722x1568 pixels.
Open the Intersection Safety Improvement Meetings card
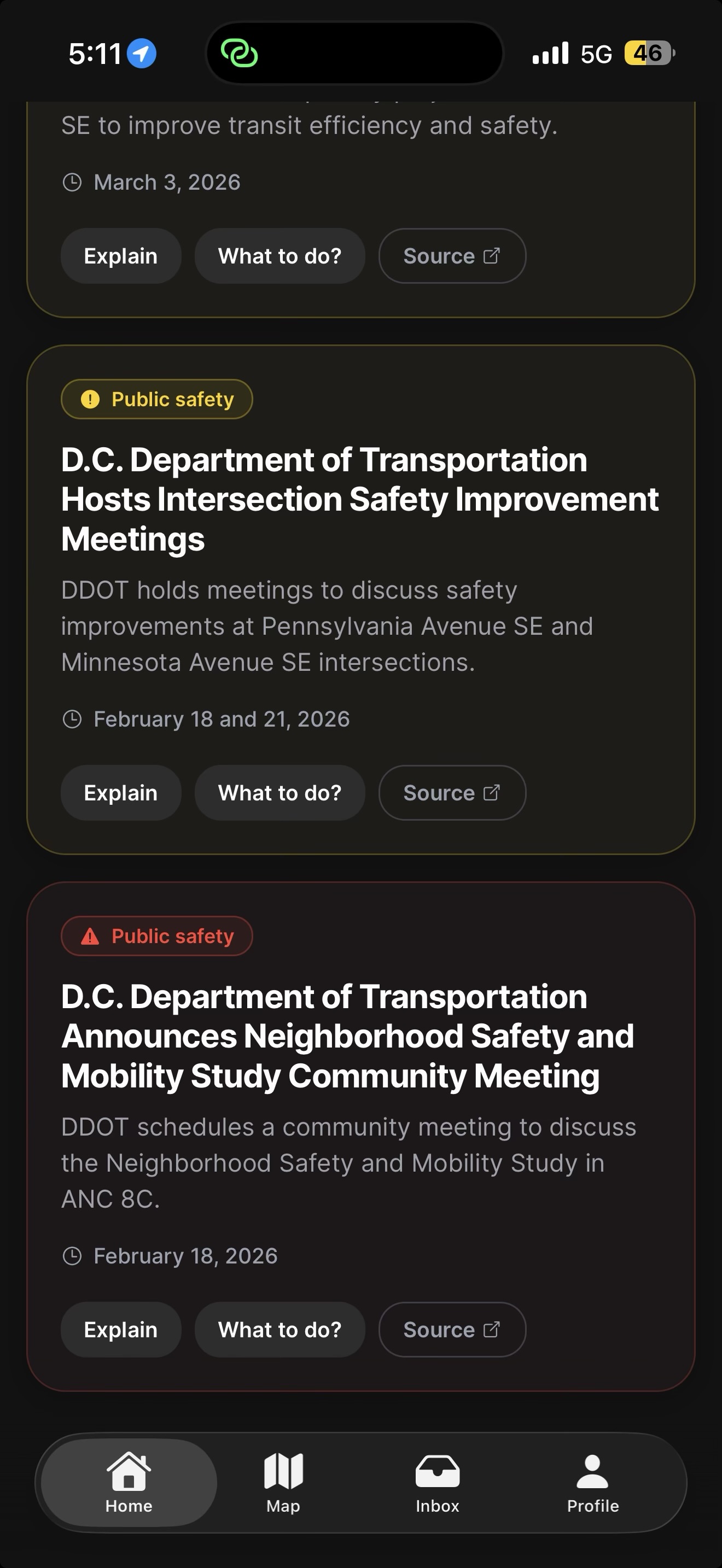click(359, 499)
